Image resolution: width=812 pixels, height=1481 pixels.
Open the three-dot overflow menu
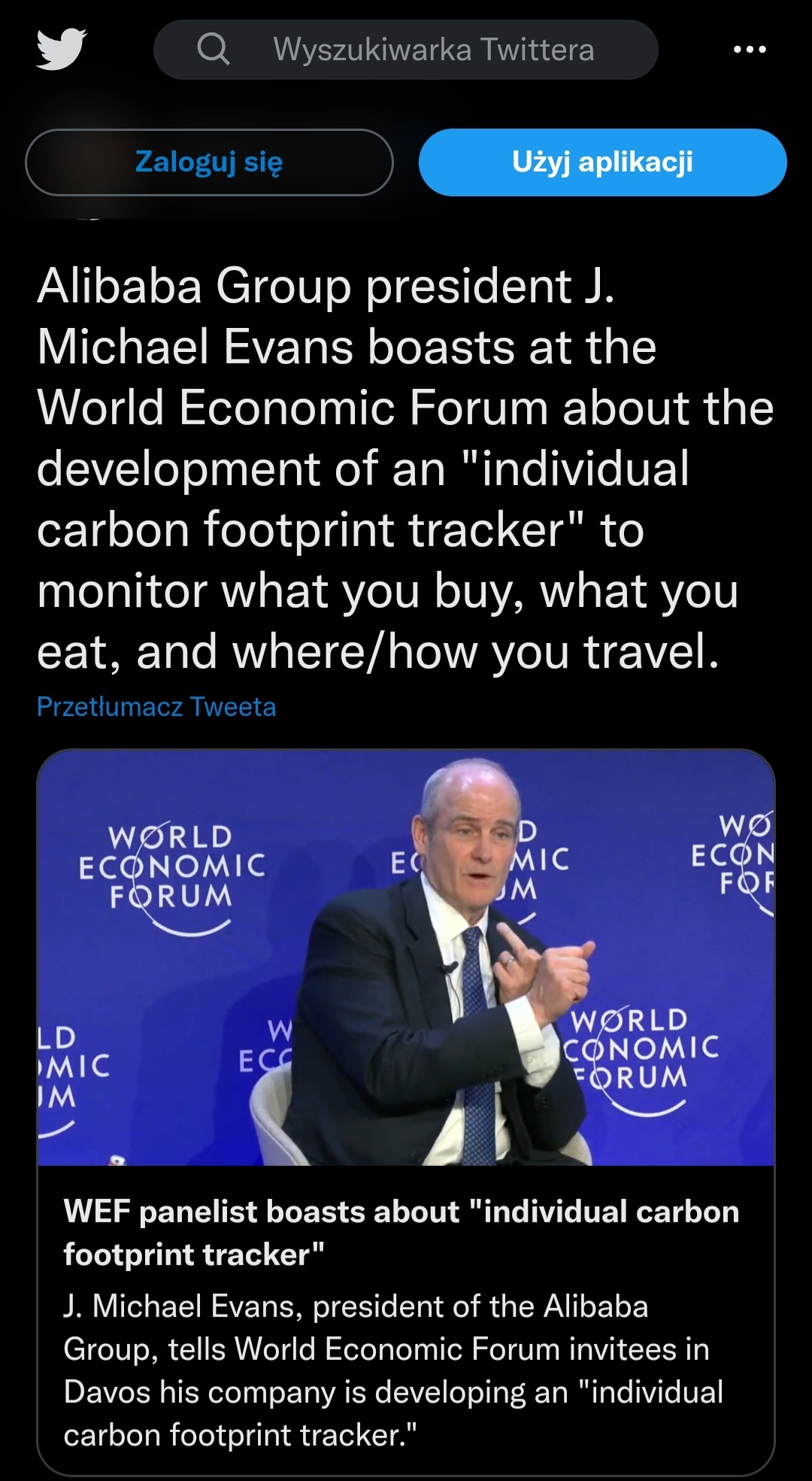tap(750, 50)
